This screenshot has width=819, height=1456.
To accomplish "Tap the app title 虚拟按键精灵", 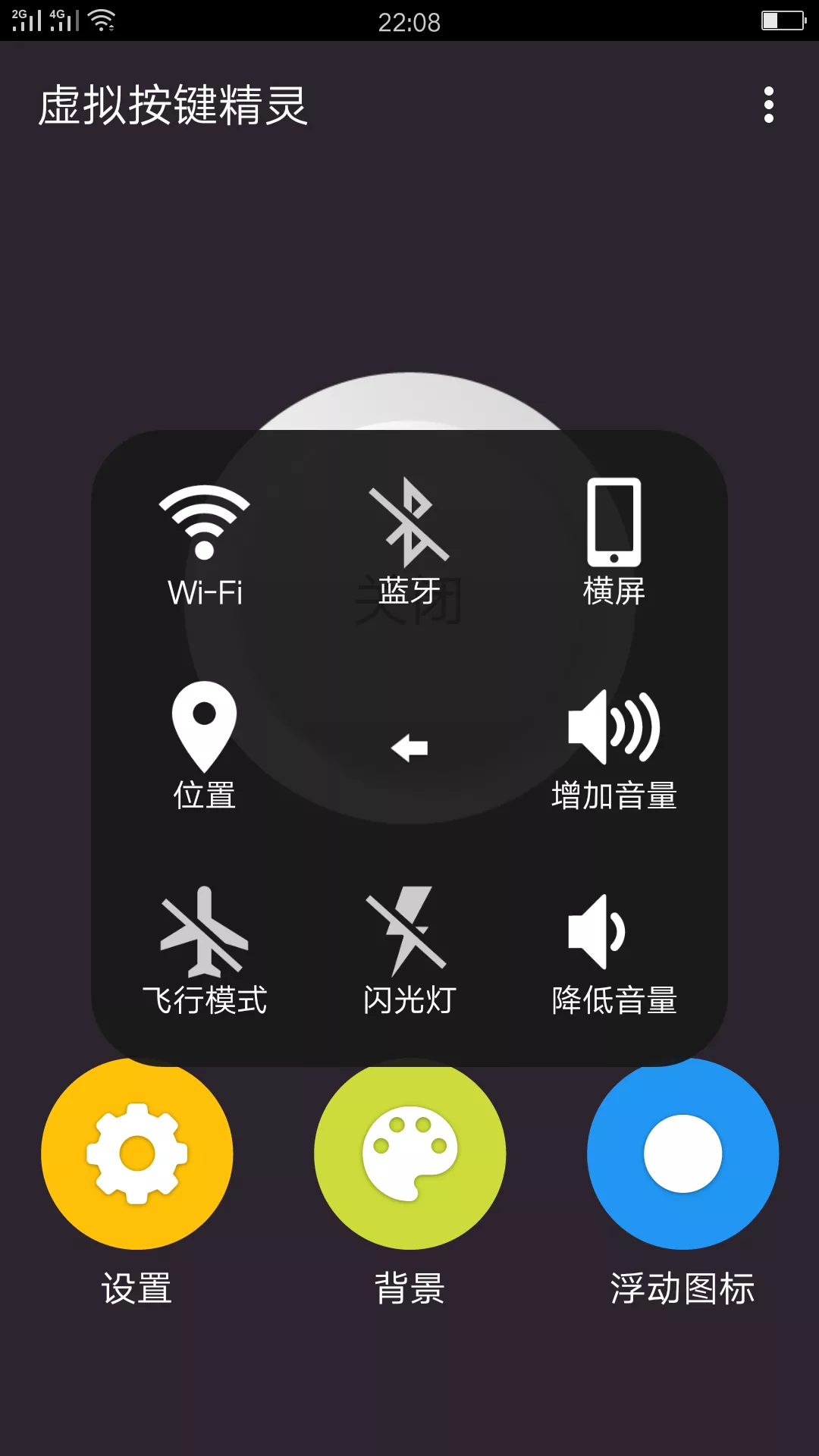I will coord(173,106).
